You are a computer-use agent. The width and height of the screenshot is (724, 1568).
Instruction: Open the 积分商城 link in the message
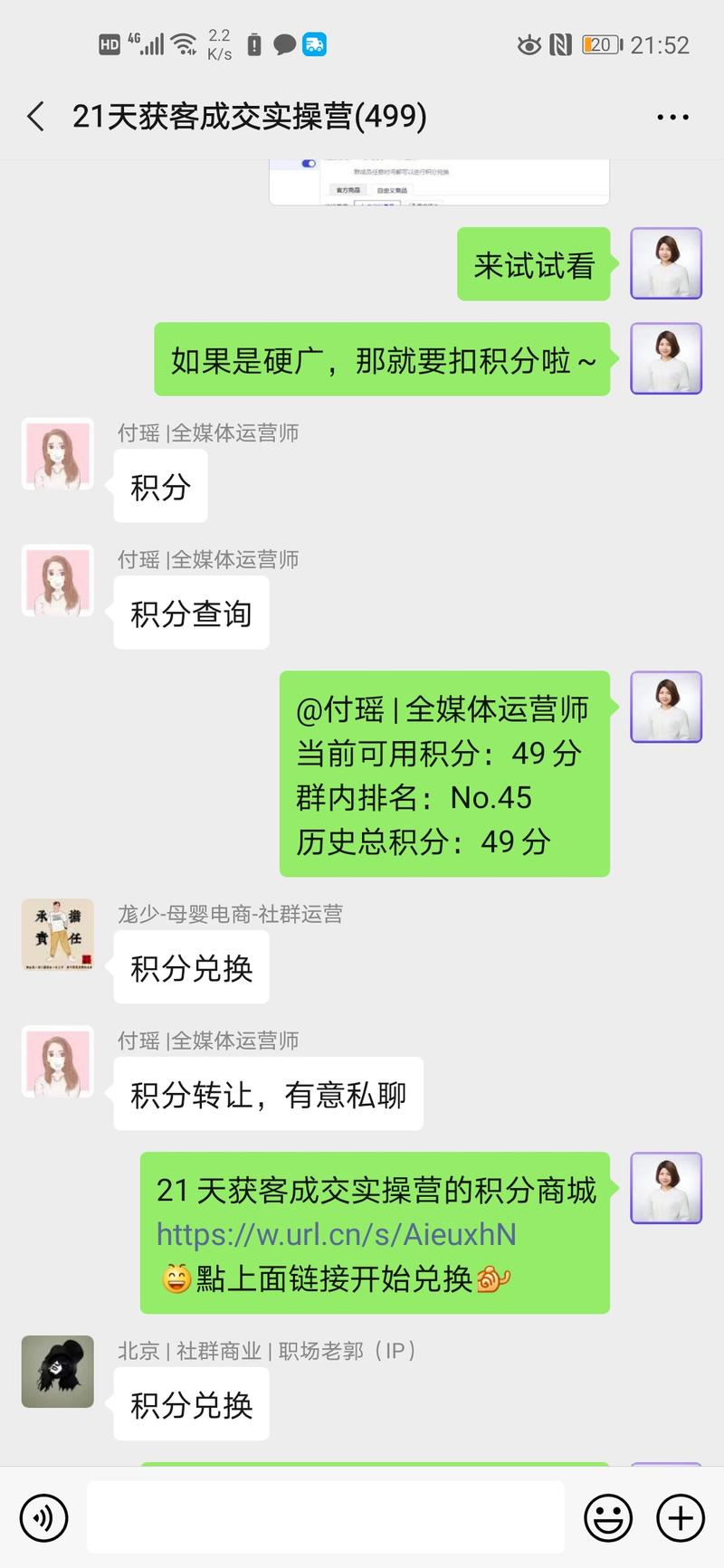pos(335,1234)
